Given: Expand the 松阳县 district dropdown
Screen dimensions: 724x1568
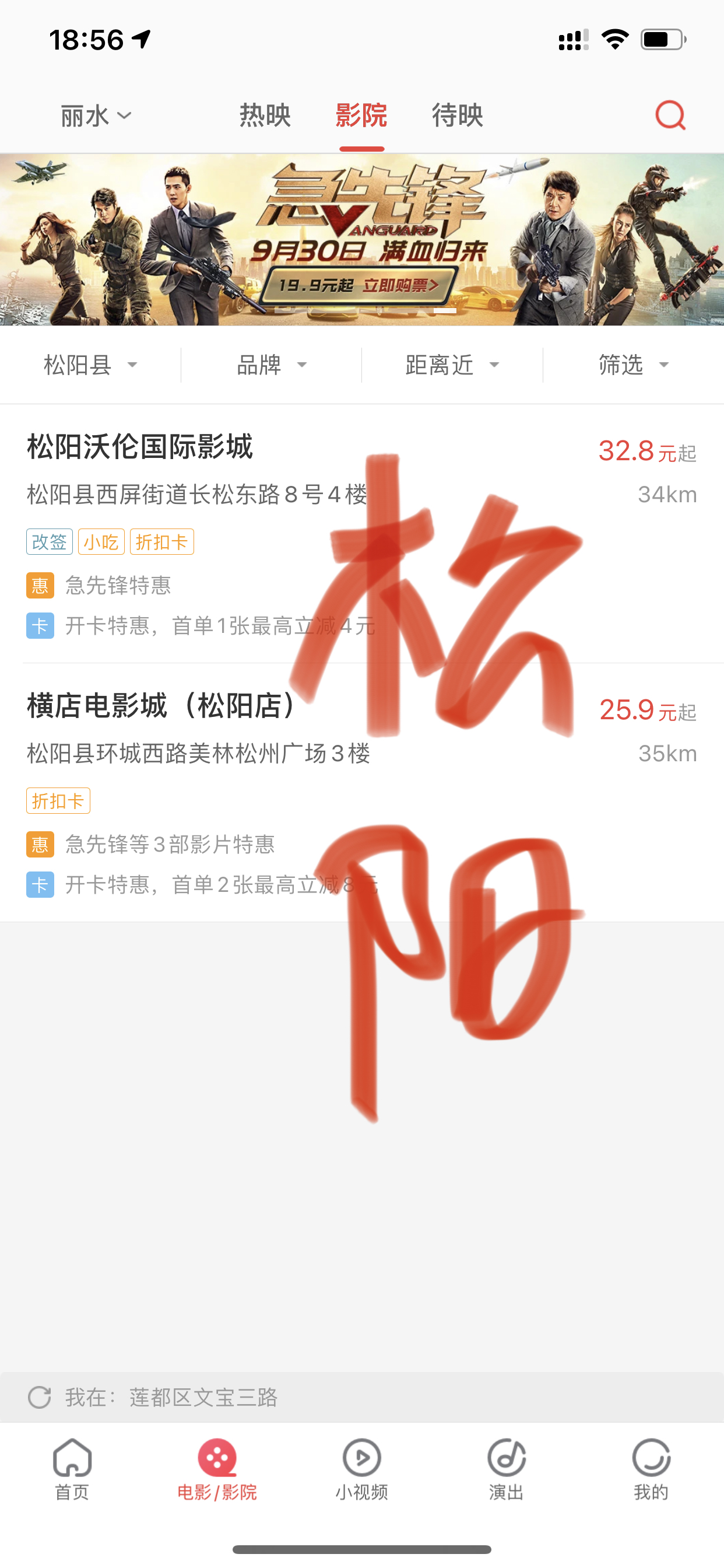Looking at the screenshot, I should pos(90,365).
